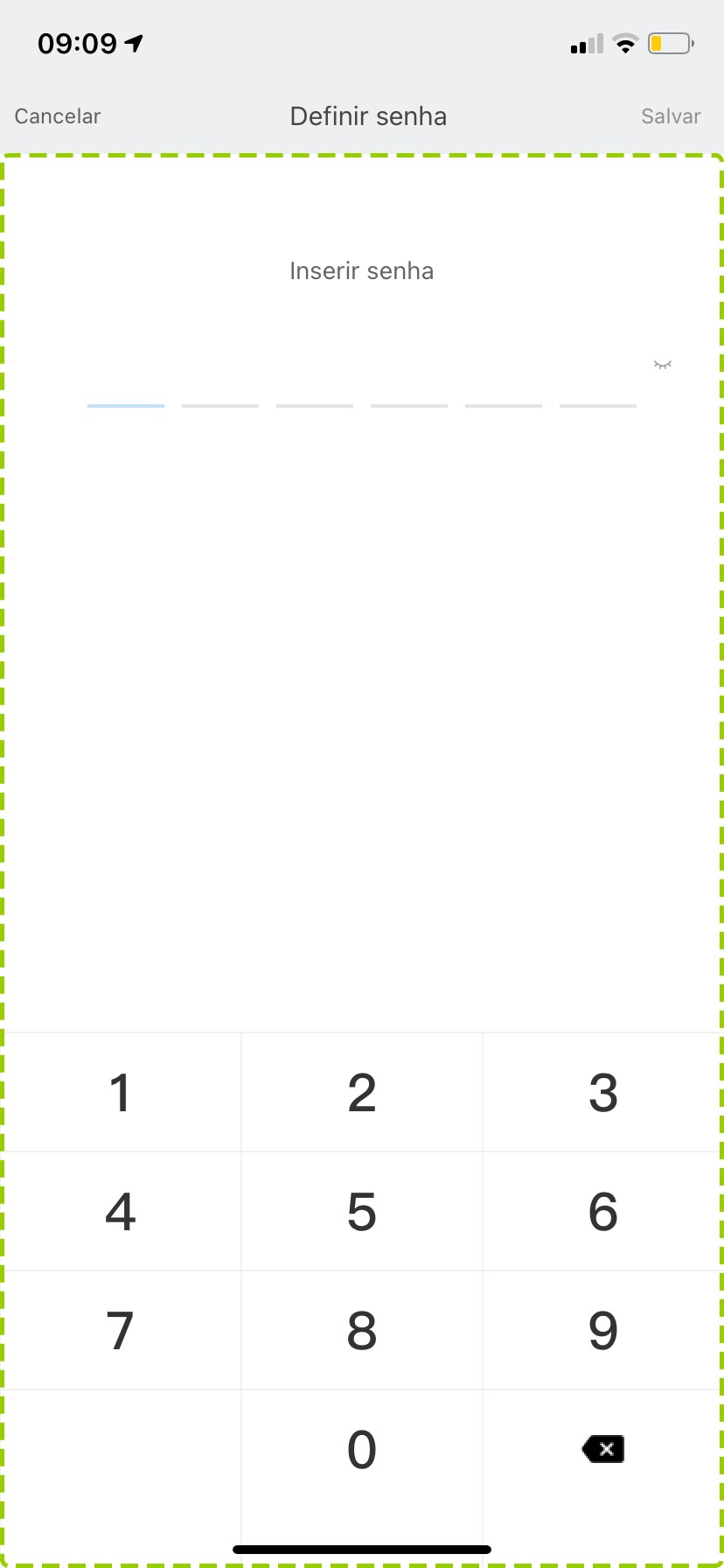Enter digit 0 on the keypad
The image size is (724, 1568).
(x=362, y=1450)
